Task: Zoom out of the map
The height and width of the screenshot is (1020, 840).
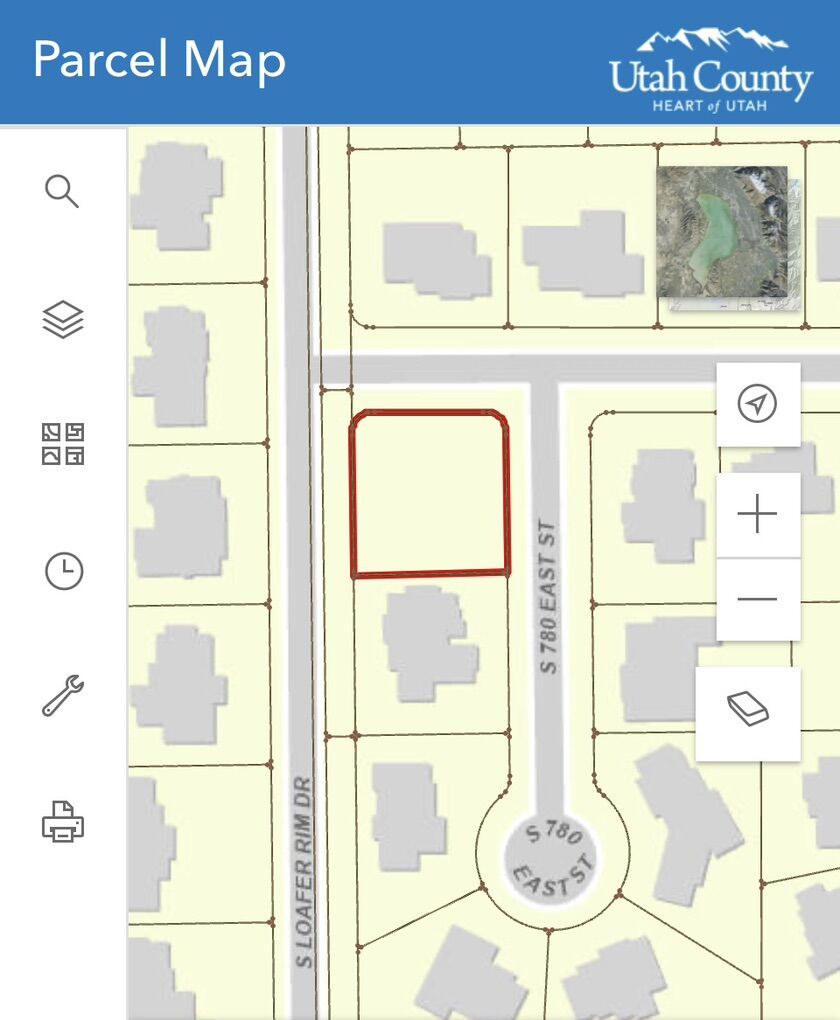Action: coord(757,599)
